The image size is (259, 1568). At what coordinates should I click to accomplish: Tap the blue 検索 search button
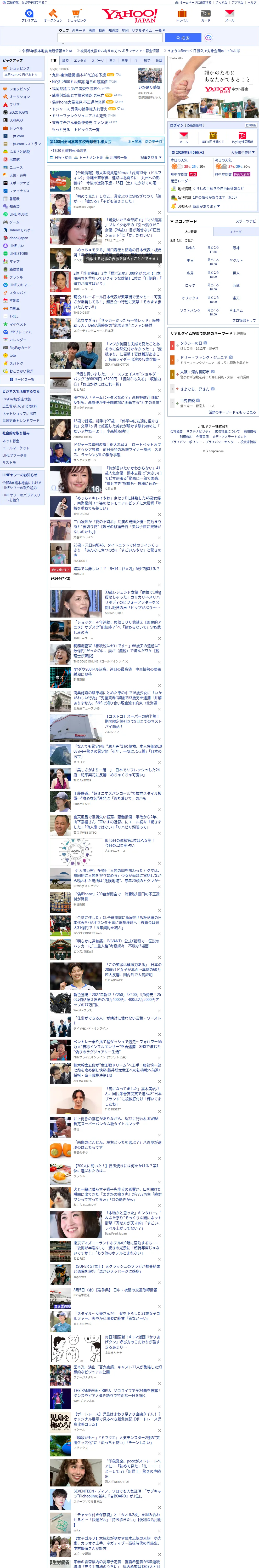(x=183, y=38)
